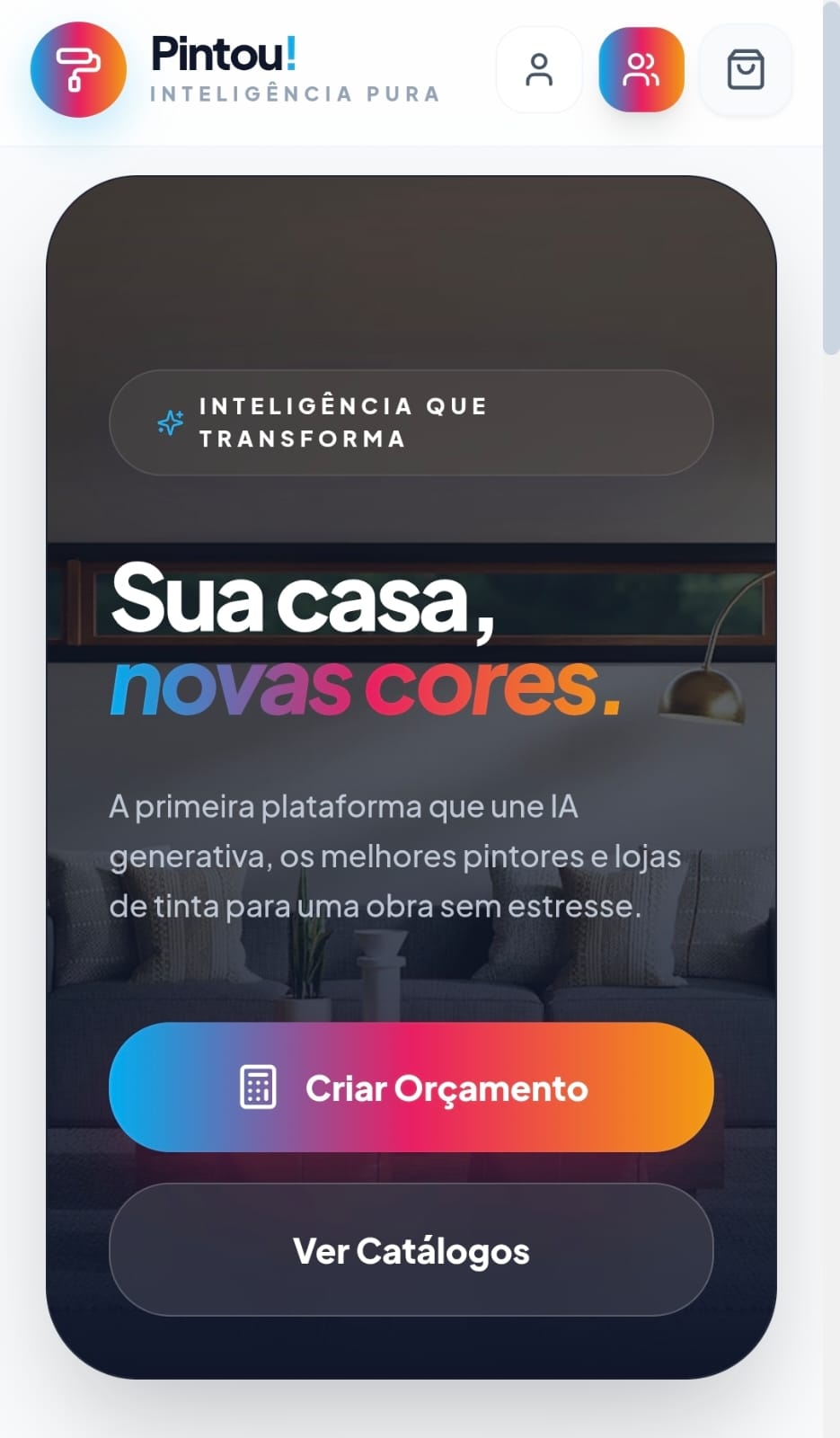
Task: Click the INTELIGÊNCIA QUE TRANSFORMA pill badge
Action: (x=411, y=422)
